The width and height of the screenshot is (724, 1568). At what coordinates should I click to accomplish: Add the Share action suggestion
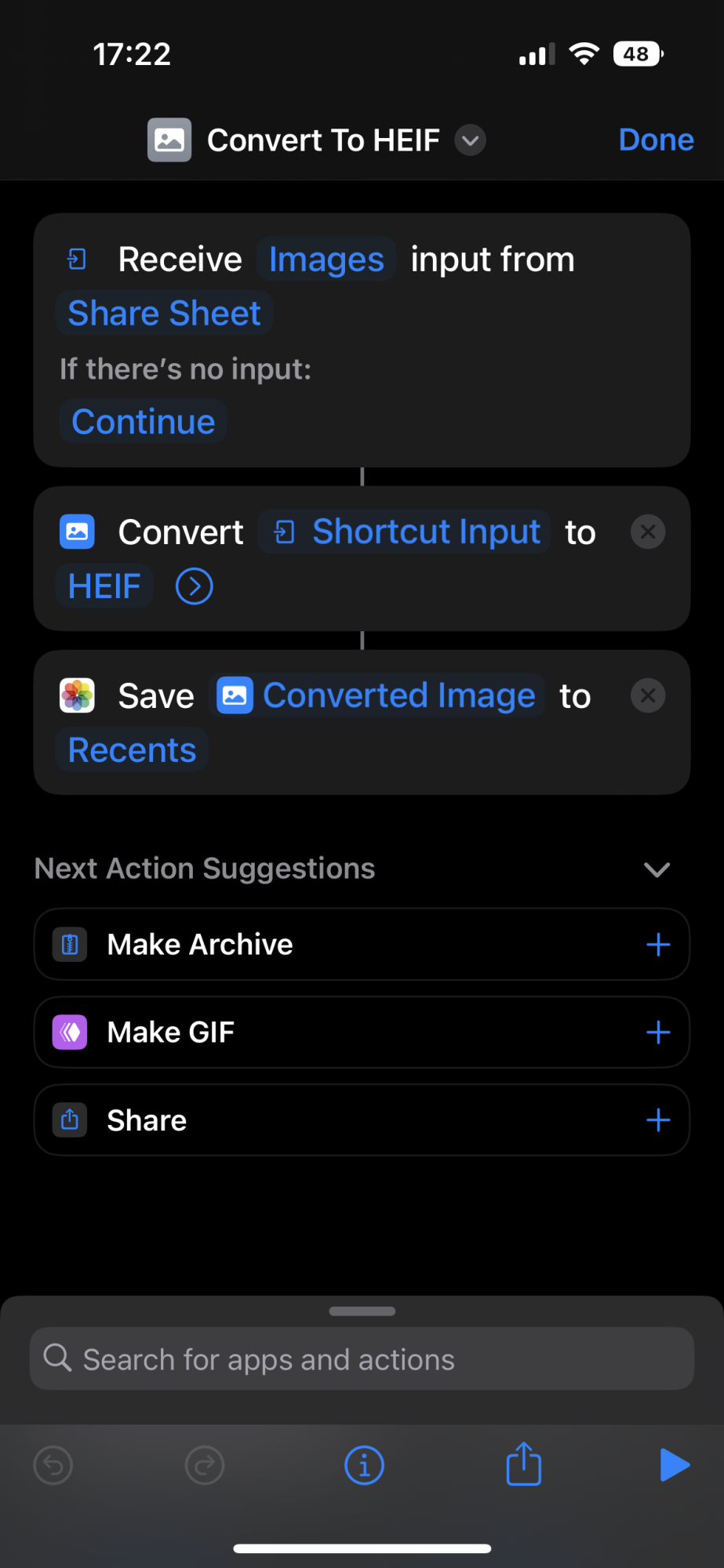pyautogui.click(x=658, y=1120)
